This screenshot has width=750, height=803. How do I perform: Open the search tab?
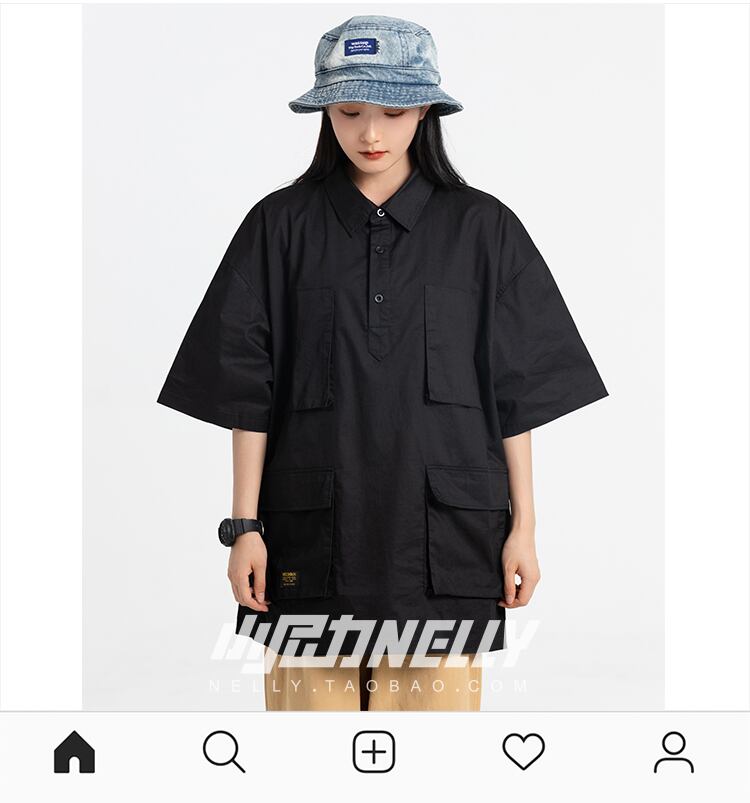point(224,752)
